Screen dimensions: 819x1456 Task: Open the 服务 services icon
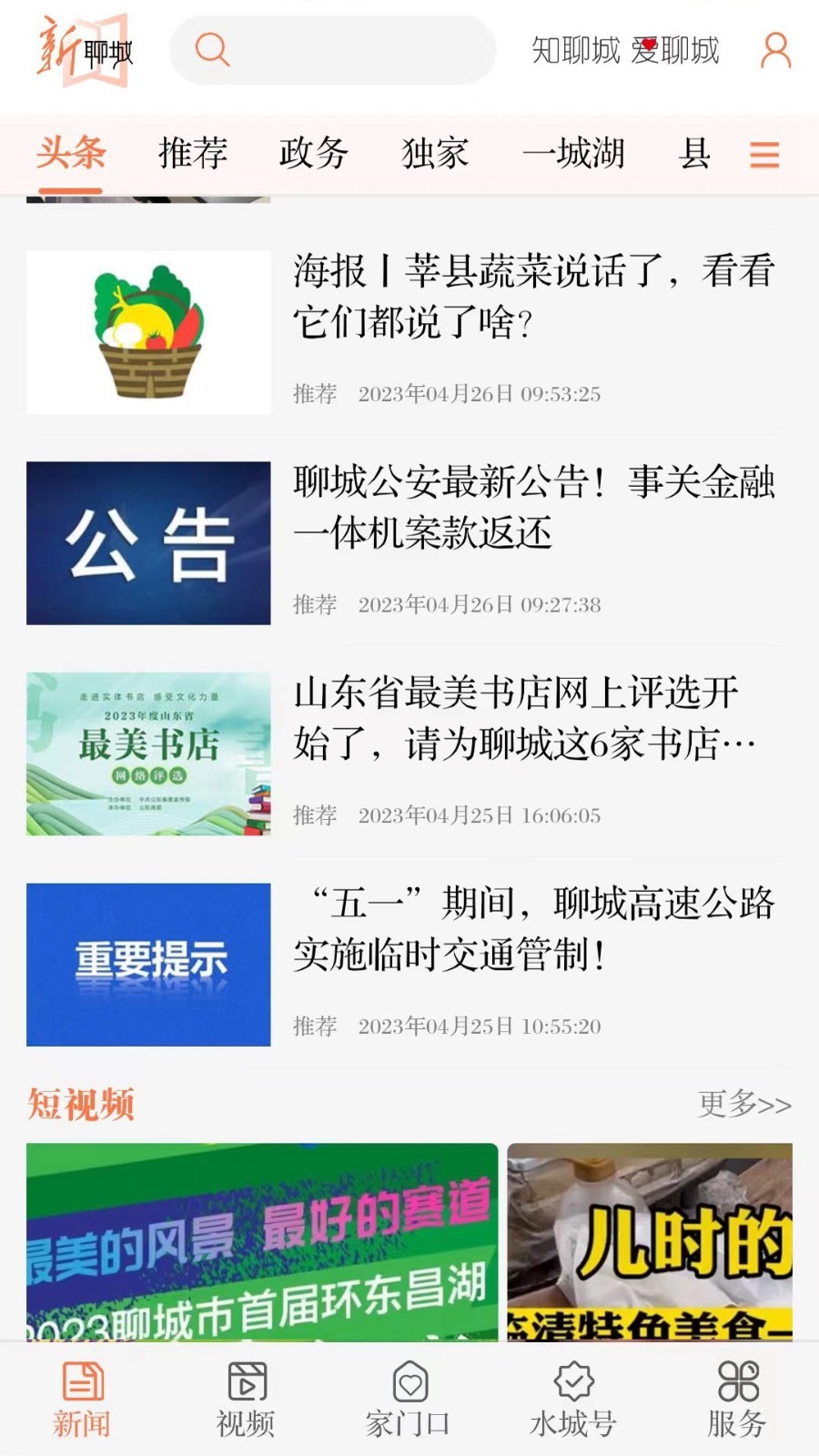(739, 1383)
